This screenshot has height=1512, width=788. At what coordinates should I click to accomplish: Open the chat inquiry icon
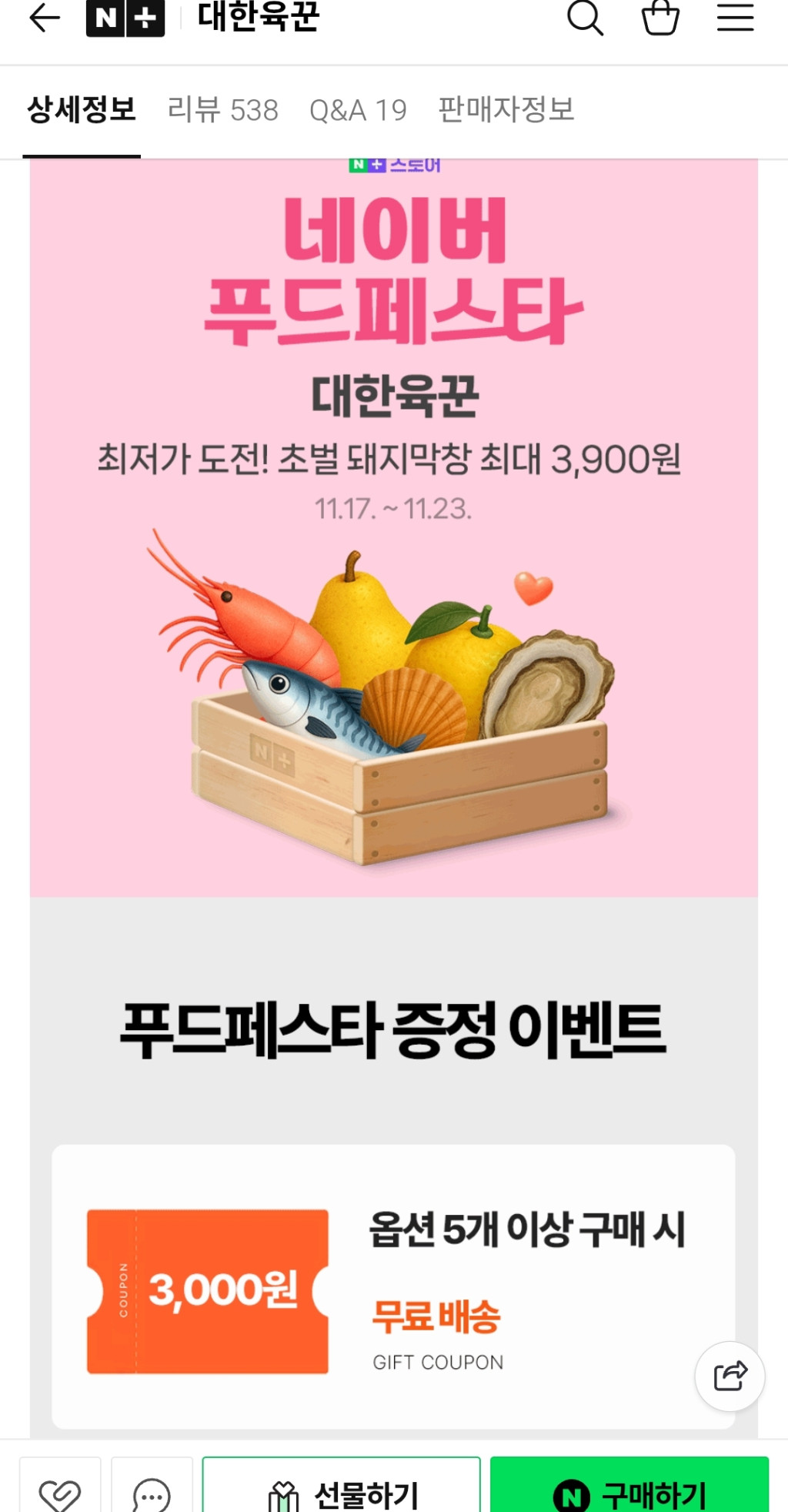pos(152,1494)
